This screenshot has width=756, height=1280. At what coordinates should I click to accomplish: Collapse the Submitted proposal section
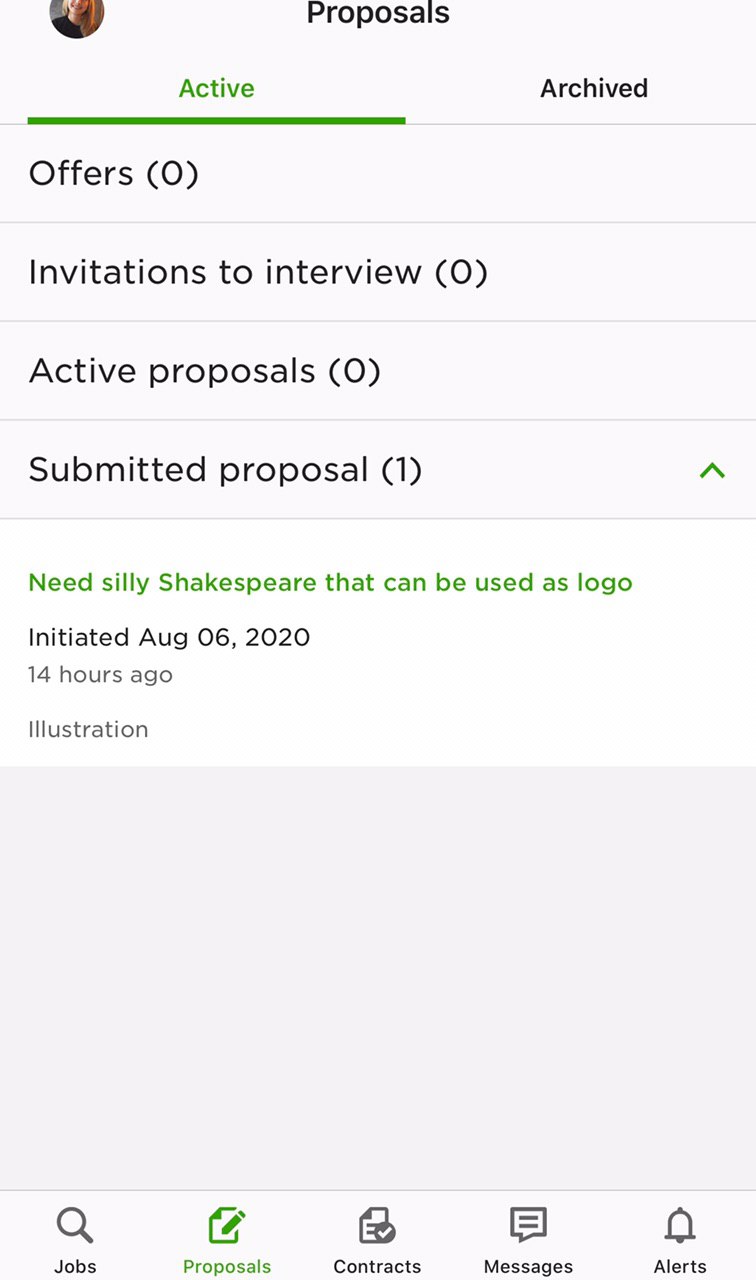click(378, 470)
